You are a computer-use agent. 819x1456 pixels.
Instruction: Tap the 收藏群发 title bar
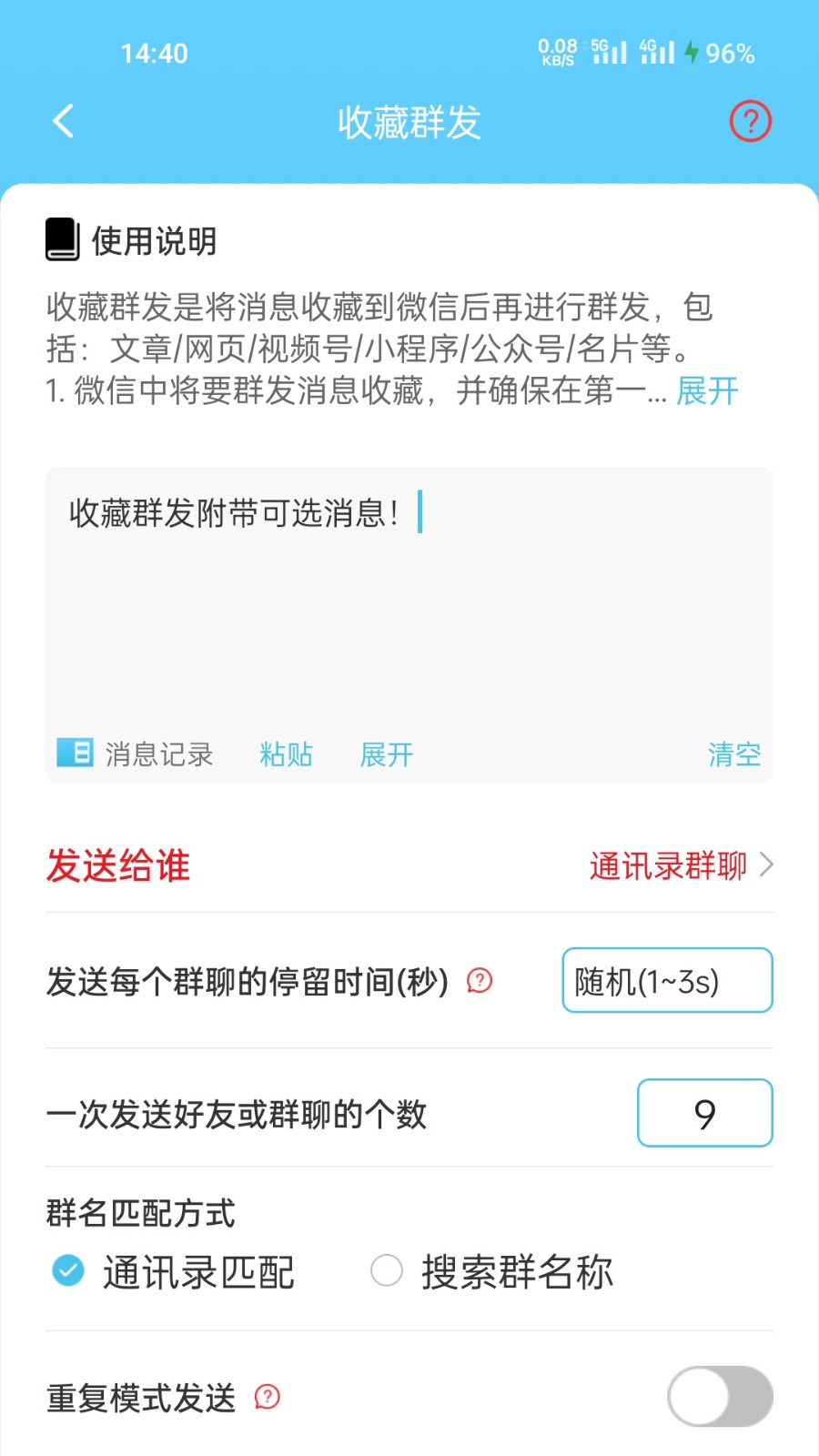click(x=408, y=121)
